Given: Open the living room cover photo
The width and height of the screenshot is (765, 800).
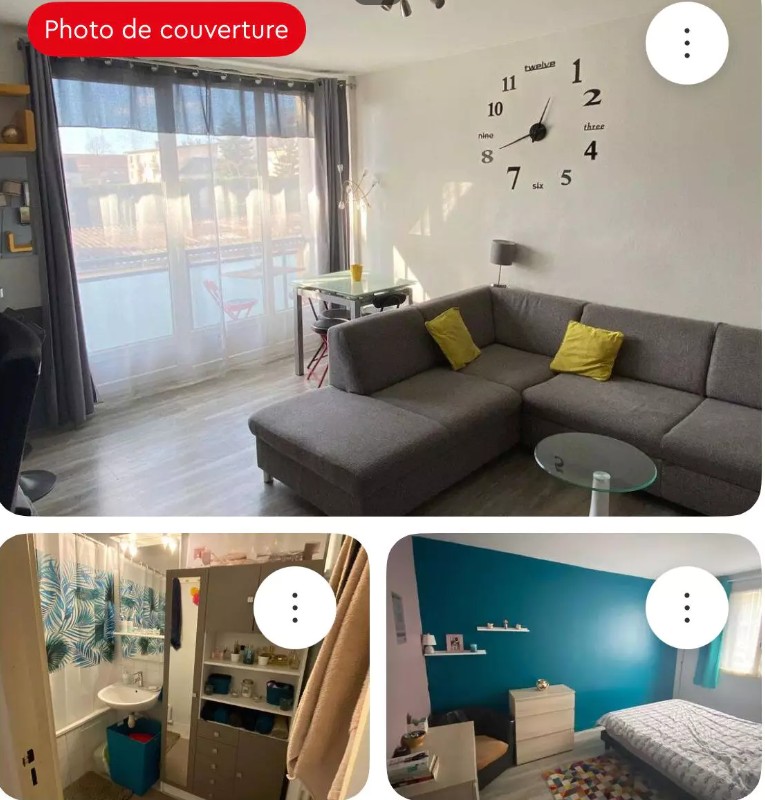Looking at the screenshot, I should pyautogui.click(x=380, y=300).
